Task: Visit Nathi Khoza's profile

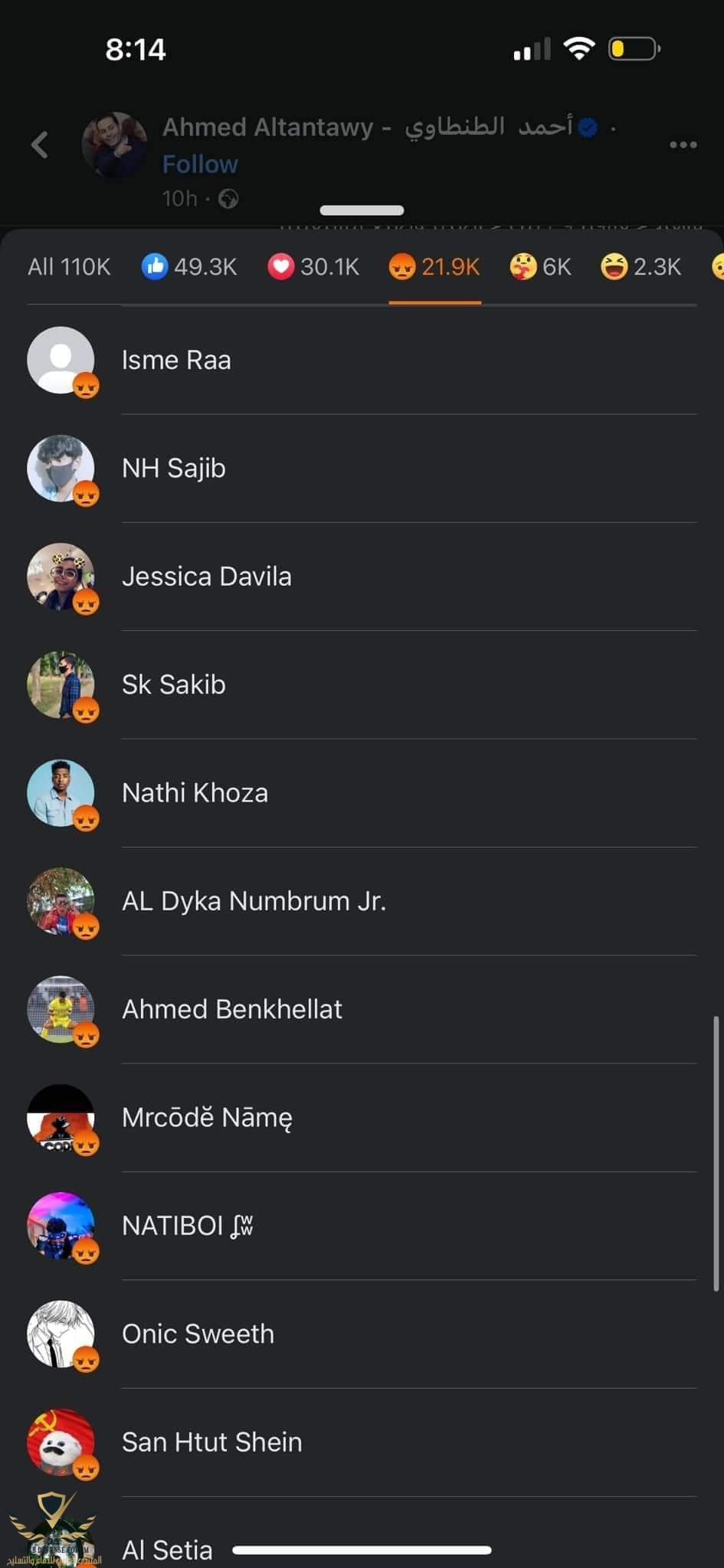Action: coord(195,792)
